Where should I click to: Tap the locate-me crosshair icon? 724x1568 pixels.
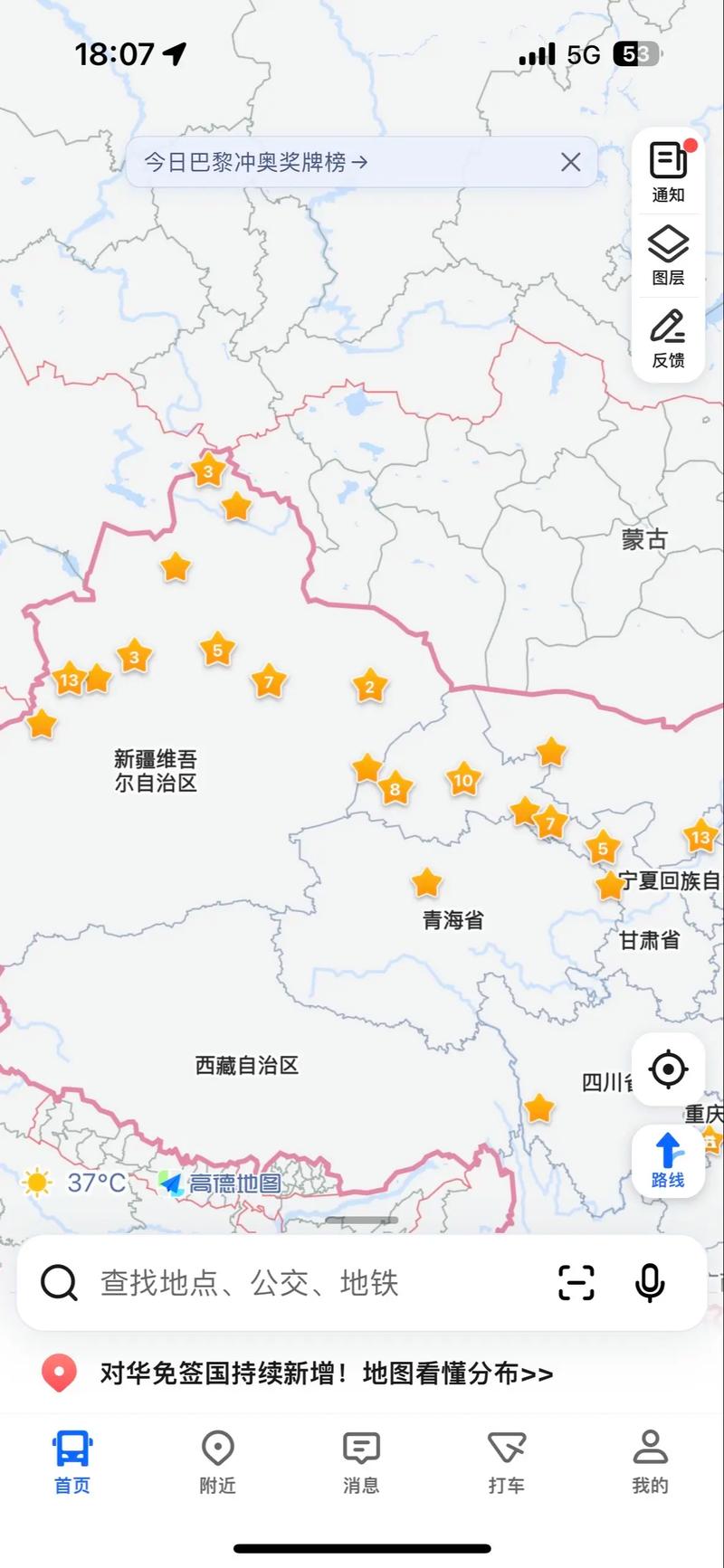668,1069
